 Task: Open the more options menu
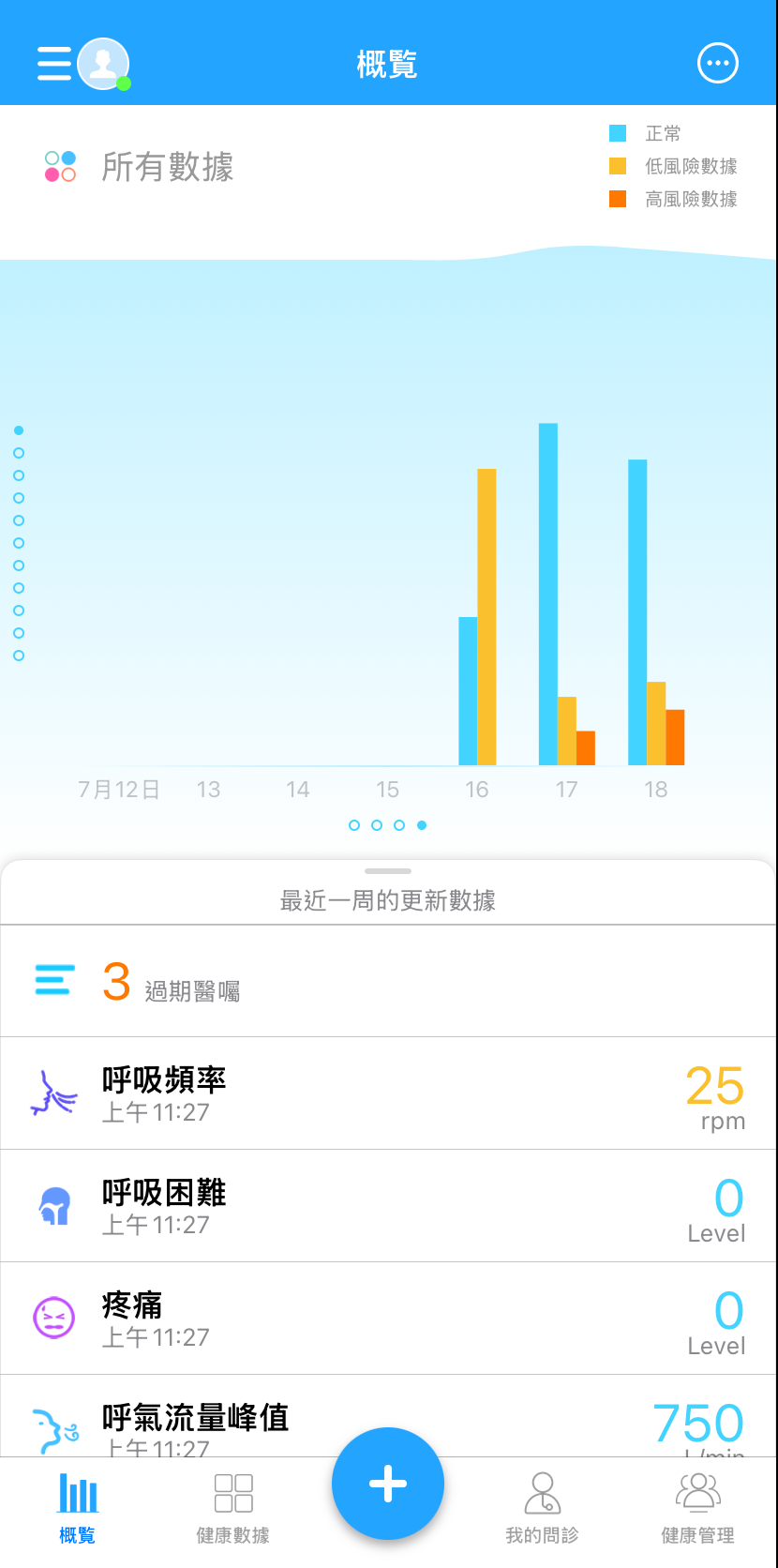[x=718, y=64]
